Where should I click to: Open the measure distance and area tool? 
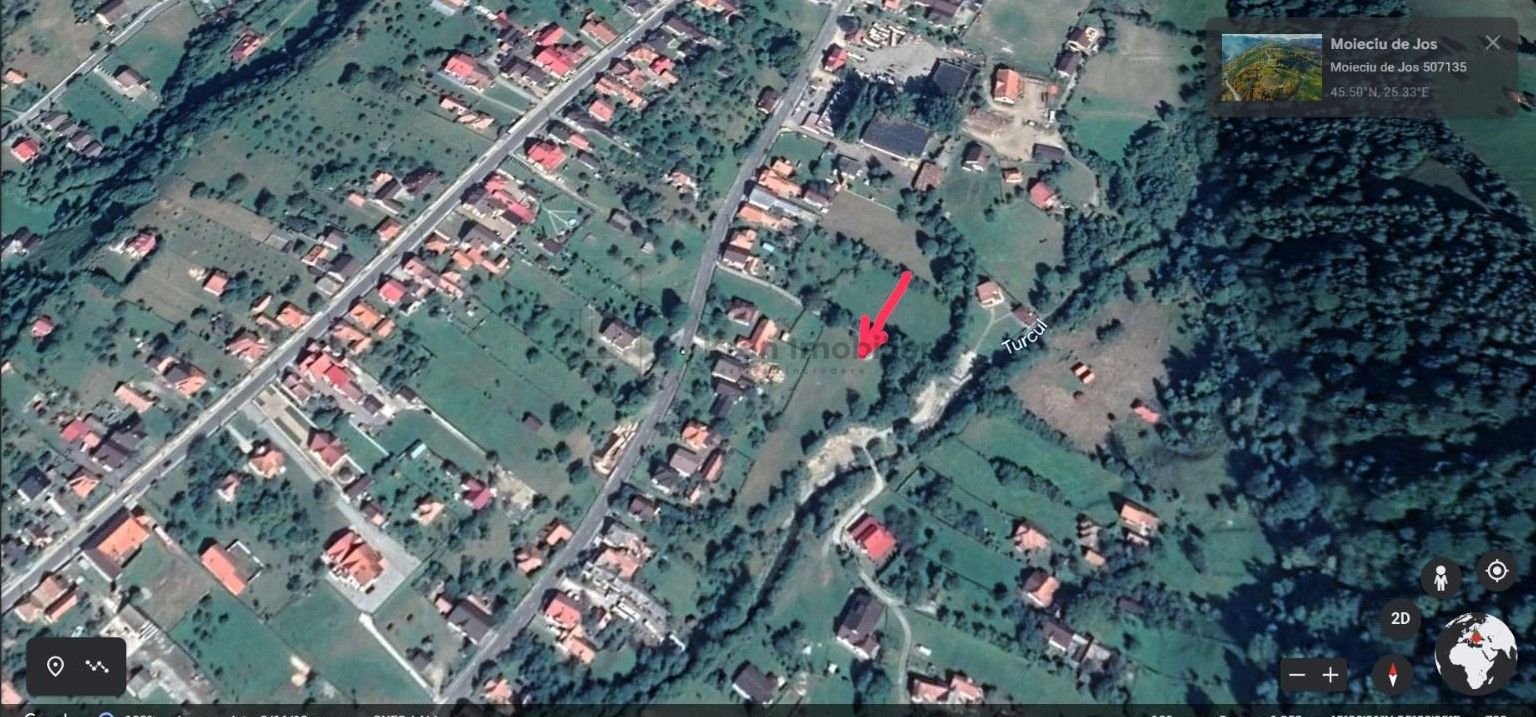97,667
